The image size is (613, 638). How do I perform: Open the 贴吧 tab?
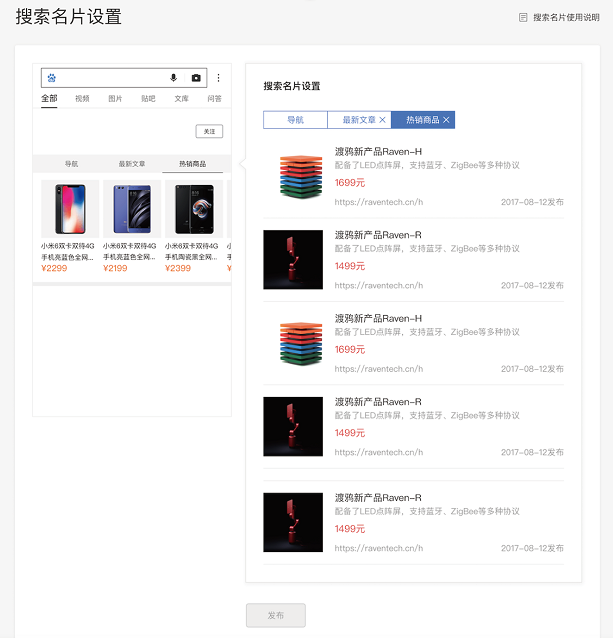click(148, 99)
